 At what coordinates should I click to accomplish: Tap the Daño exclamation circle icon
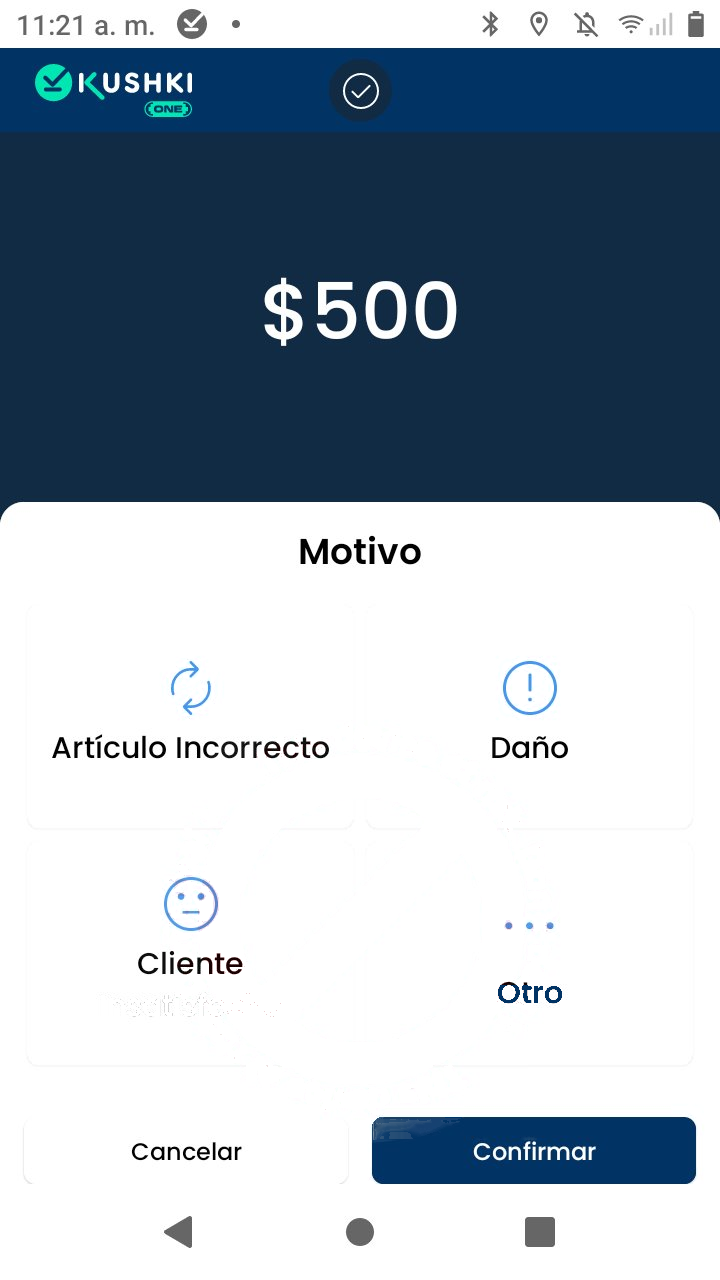(529, 687)
